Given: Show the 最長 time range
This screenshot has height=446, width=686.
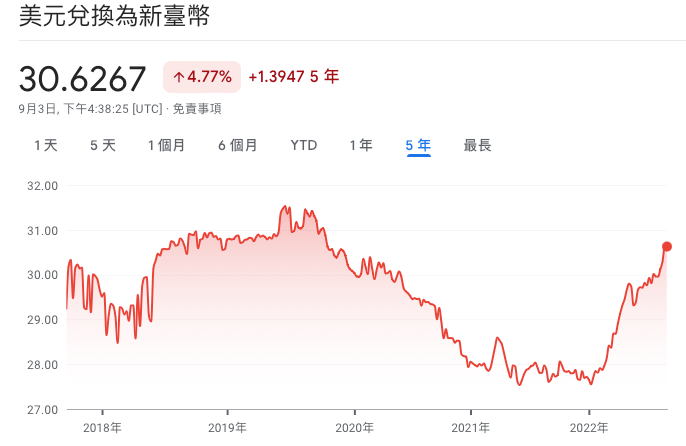Looking at the screenshot, I should (477, 145).
